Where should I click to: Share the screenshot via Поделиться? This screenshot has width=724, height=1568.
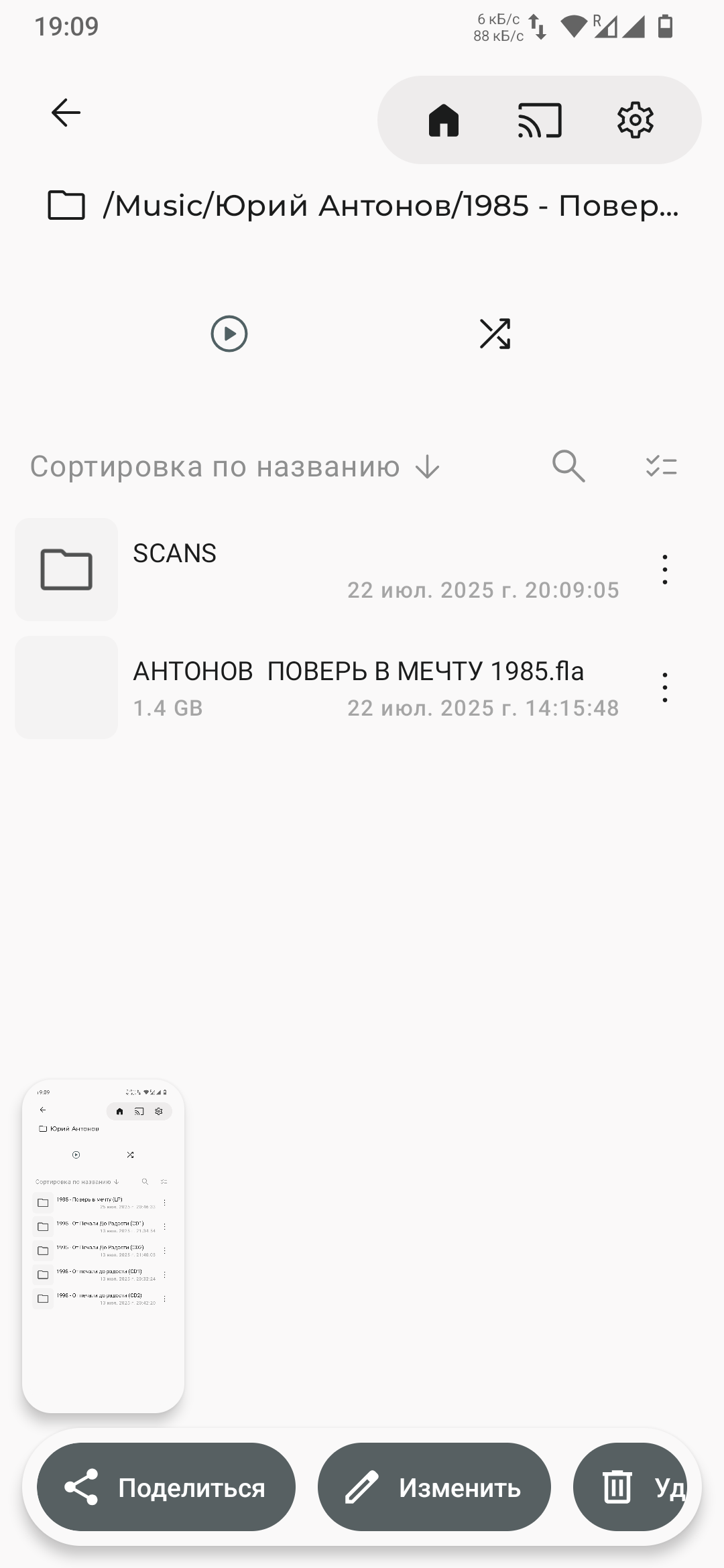point(166,1488)
